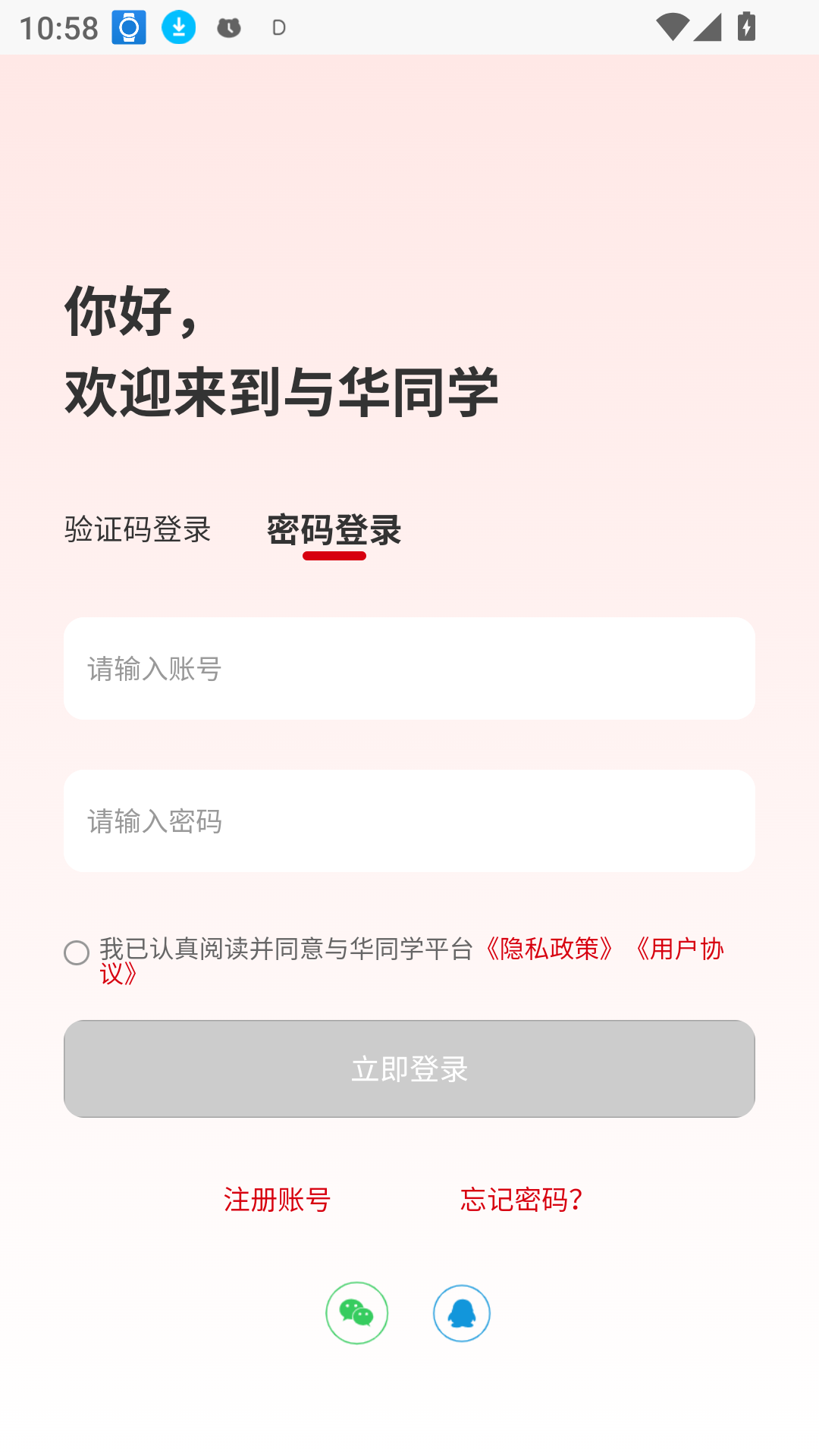Viewport: 819px width, 1456px height.
Task: Open the 忘记密码 link
Action: (522, 1199)
